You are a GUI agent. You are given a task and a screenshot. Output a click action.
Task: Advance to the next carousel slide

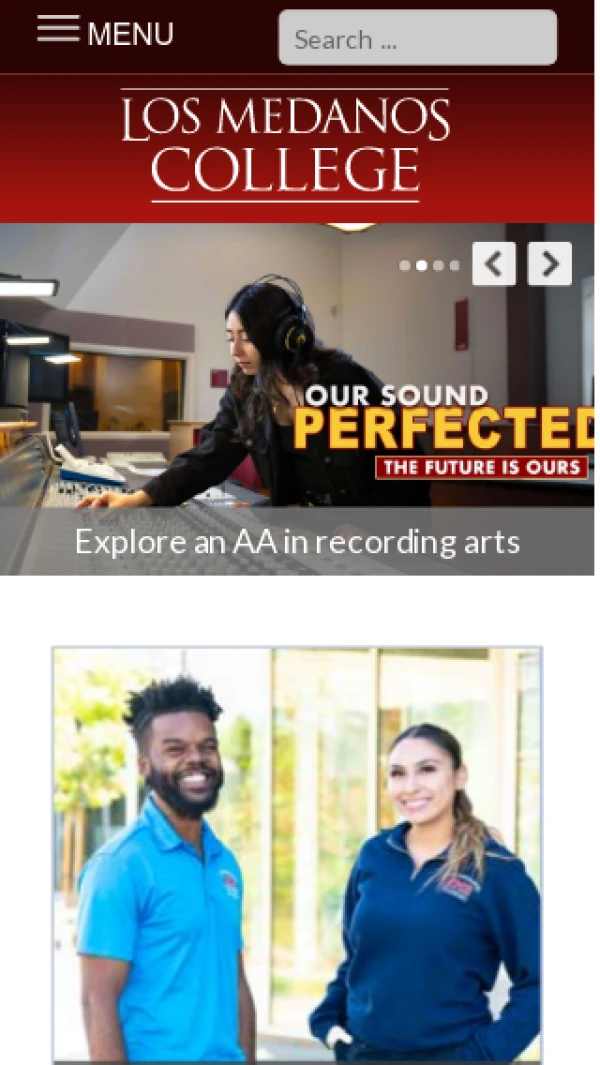point(550,265)
